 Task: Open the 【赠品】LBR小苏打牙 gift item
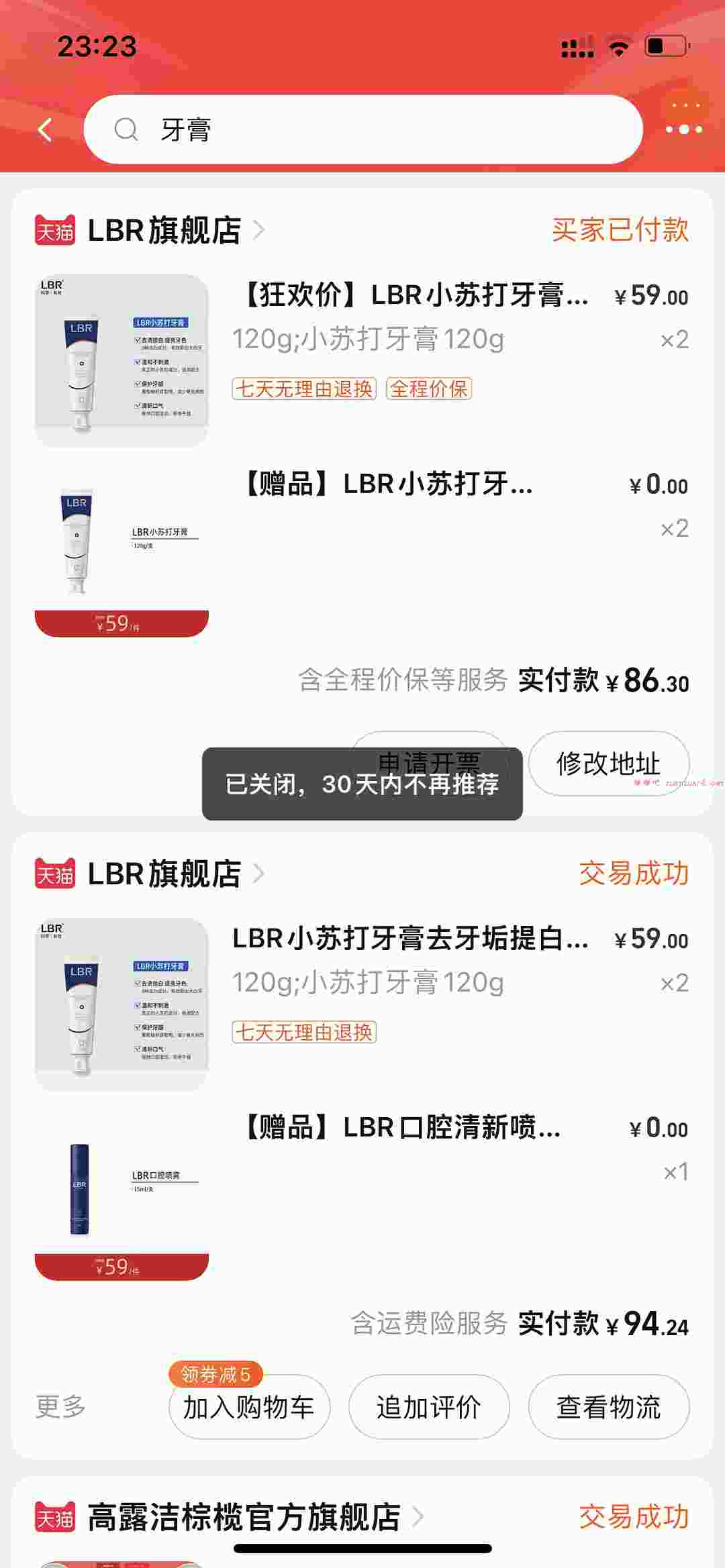[388, 484]
